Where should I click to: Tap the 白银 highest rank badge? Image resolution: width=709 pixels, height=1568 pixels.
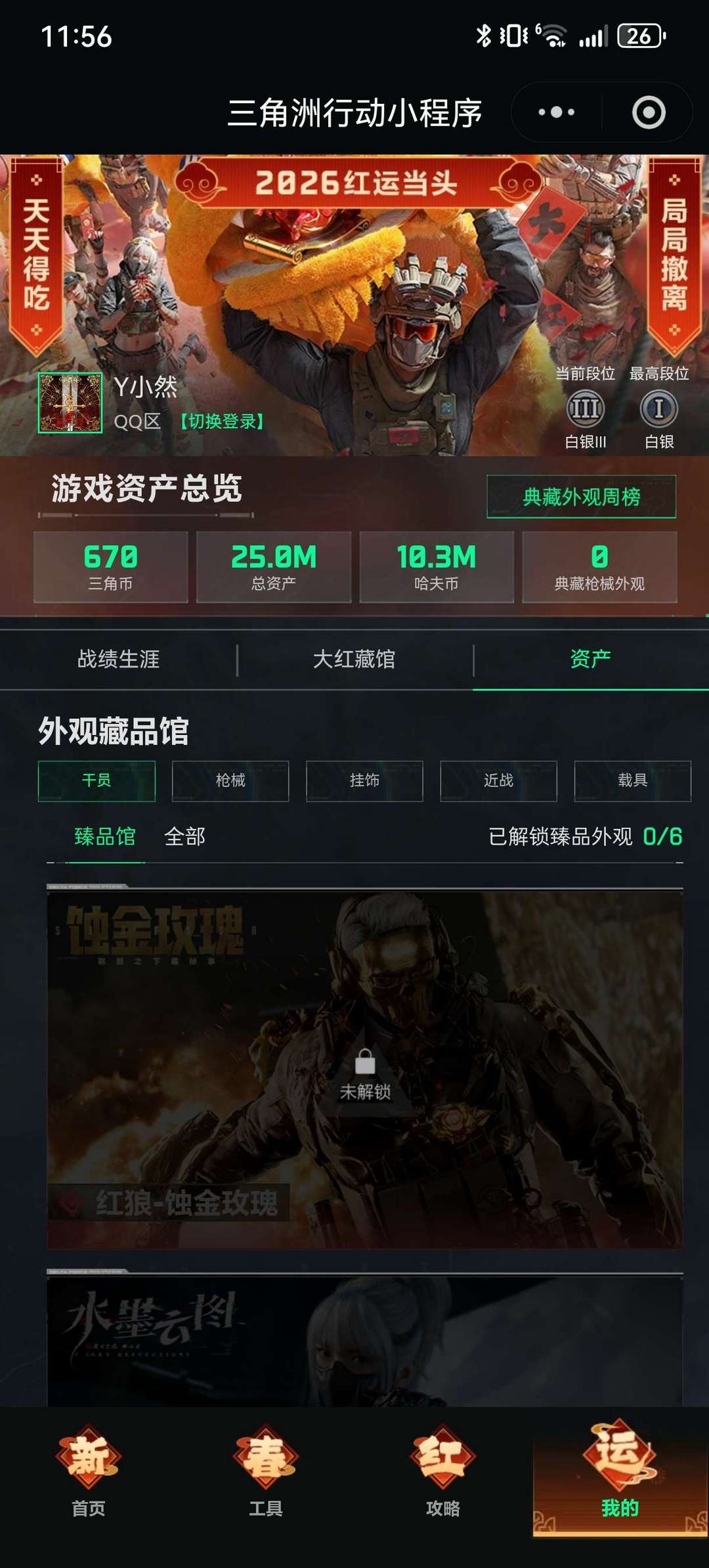click(658, 408)
